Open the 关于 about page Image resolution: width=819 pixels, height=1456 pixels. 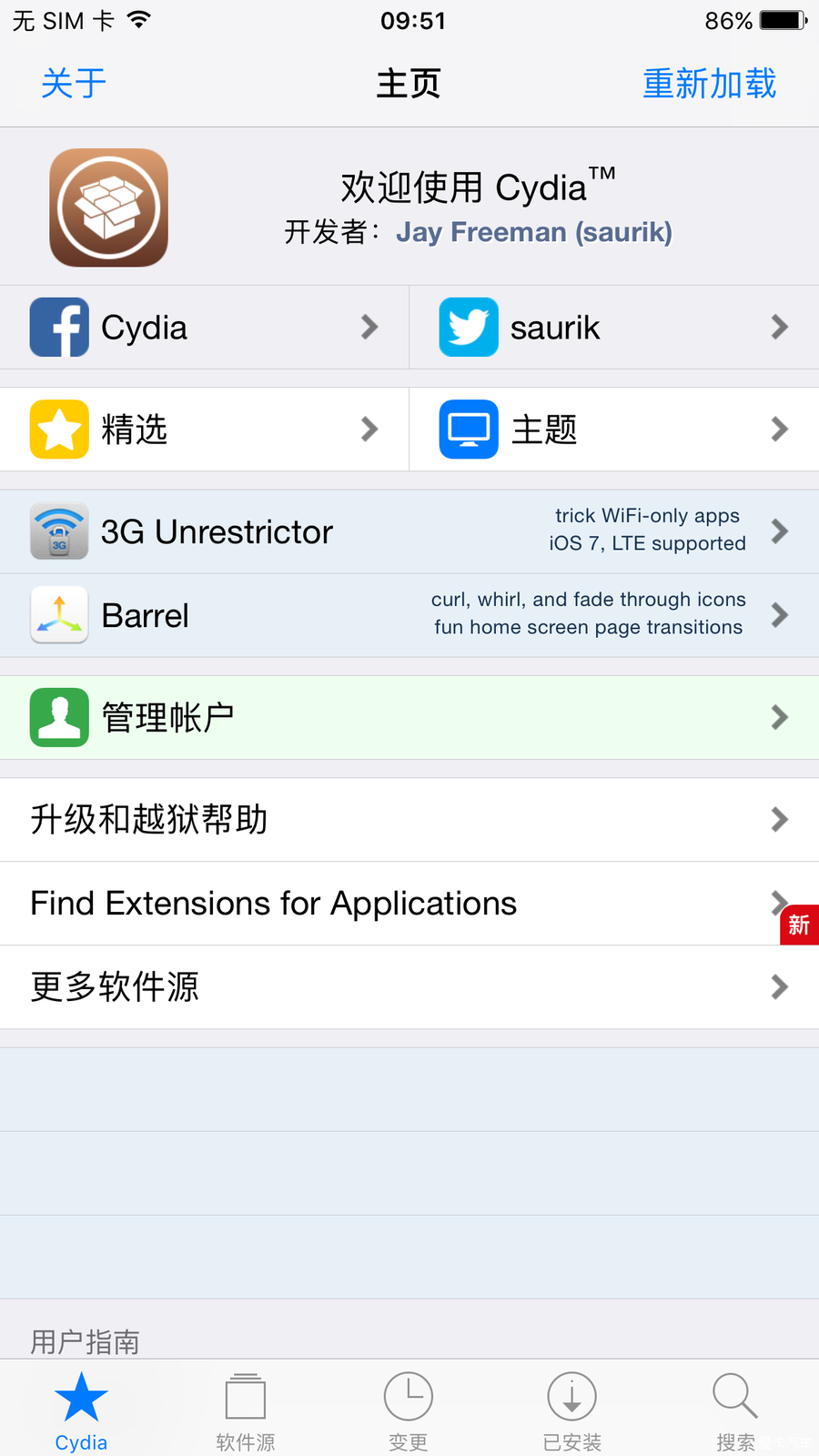pos(74,84)
